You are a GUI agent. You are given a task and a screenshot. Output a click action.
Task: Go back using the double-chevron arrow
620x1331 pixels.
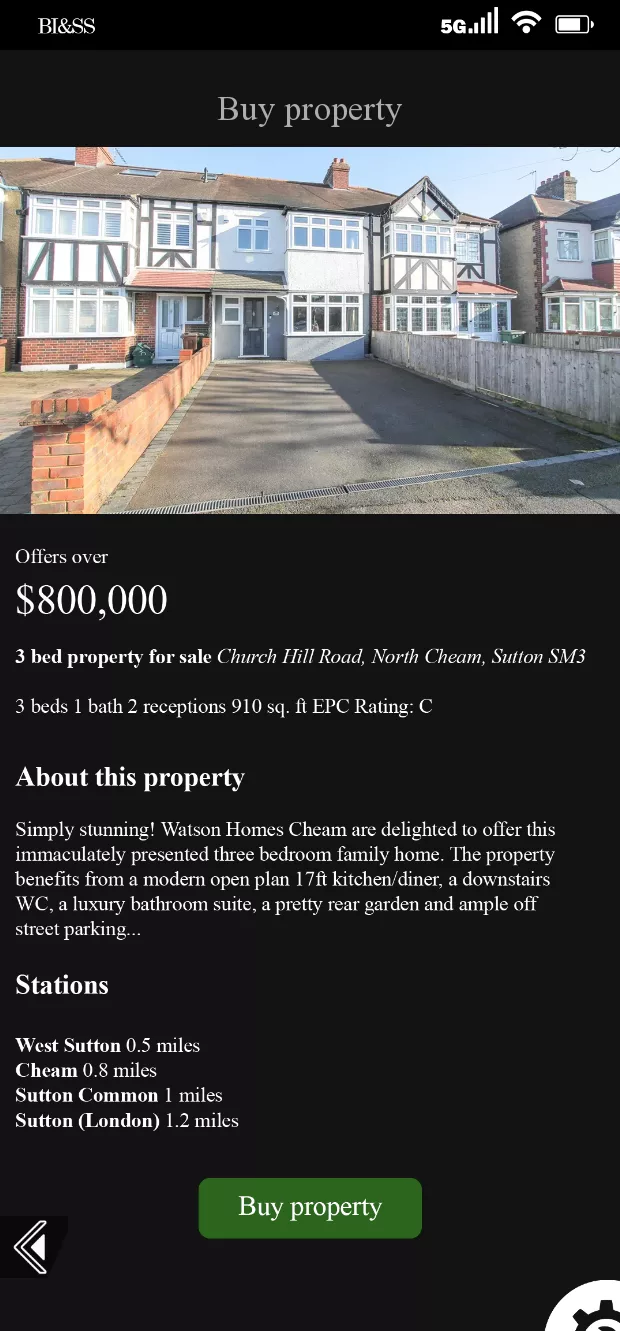click(30, 1246)
